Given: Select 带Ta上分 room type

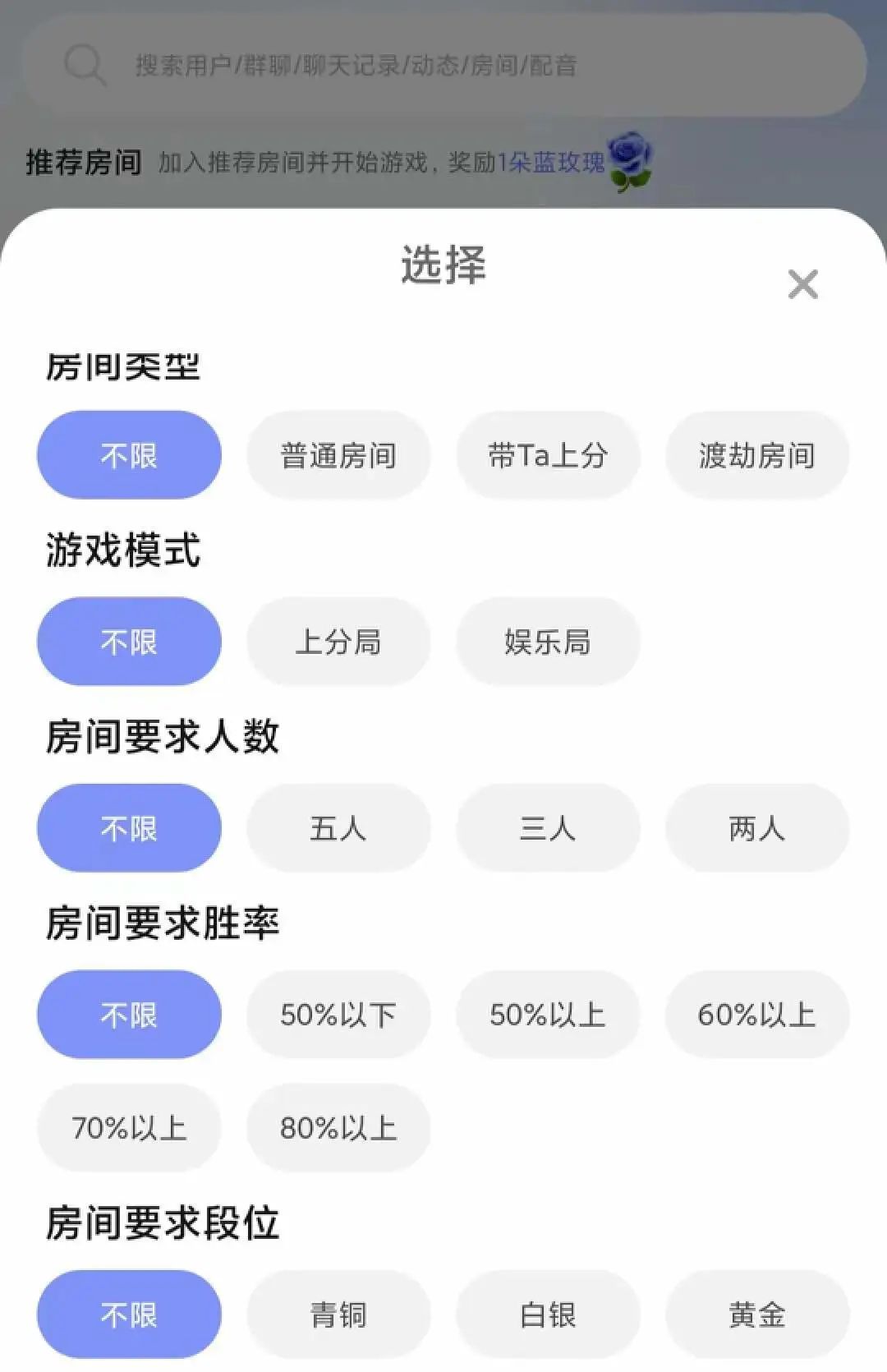Looking at the screenshot, I should click(x=547, y=454).
